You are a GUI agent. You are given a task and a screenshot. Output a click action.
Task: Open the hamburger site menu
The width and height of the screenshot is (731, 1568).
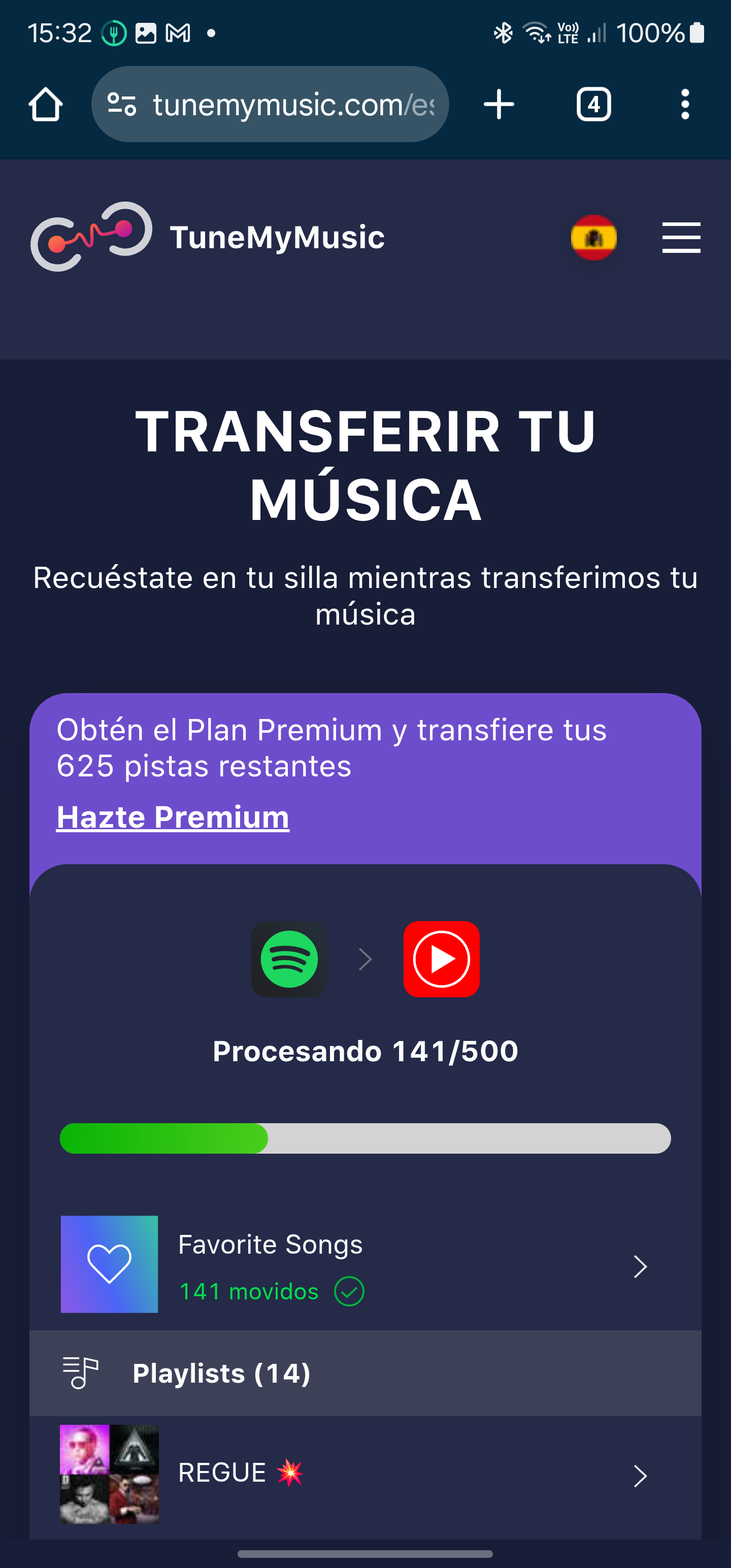click(681, 238)
